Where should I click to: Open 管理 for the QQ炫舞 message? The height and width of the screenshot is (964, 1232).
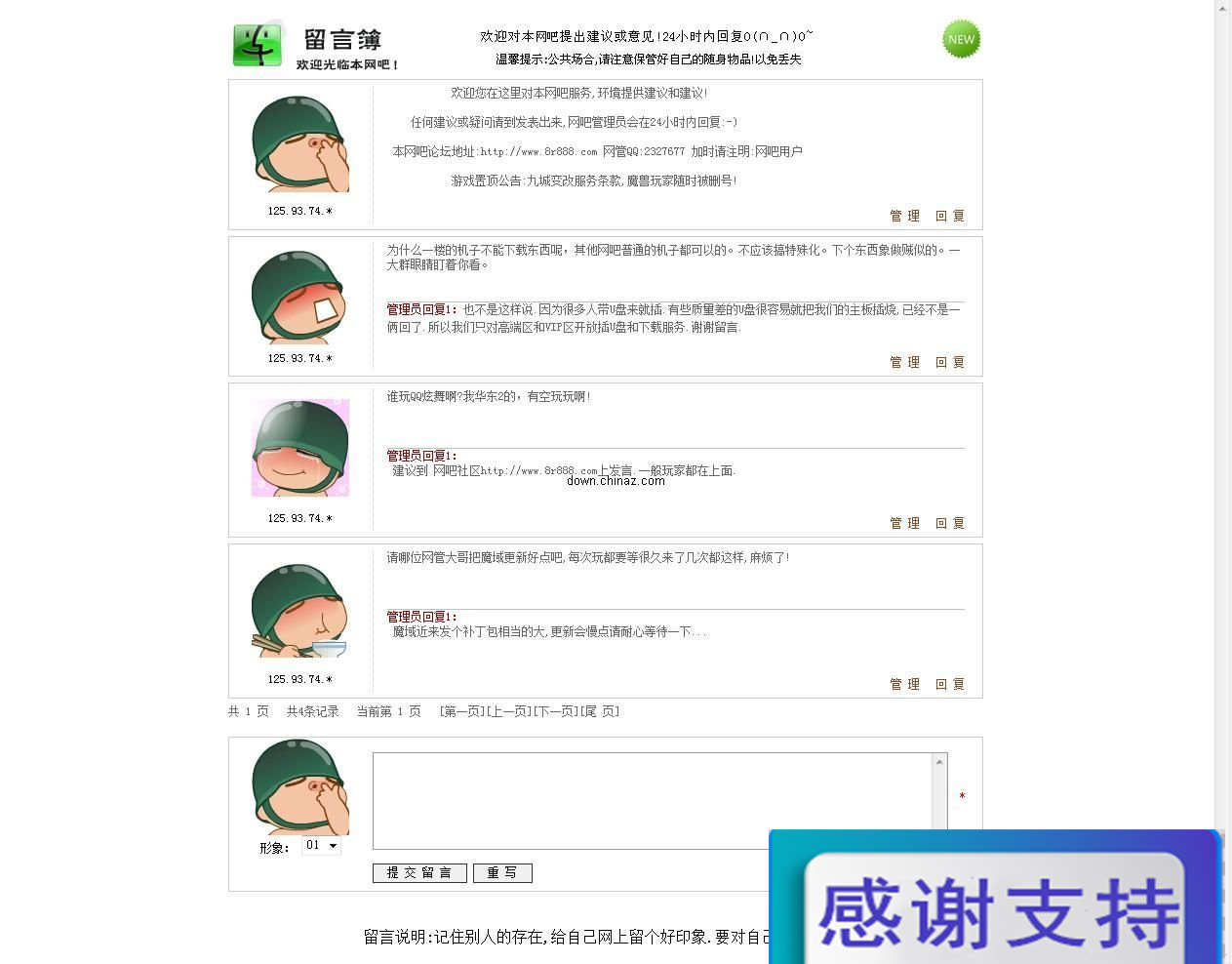[904, 523]
